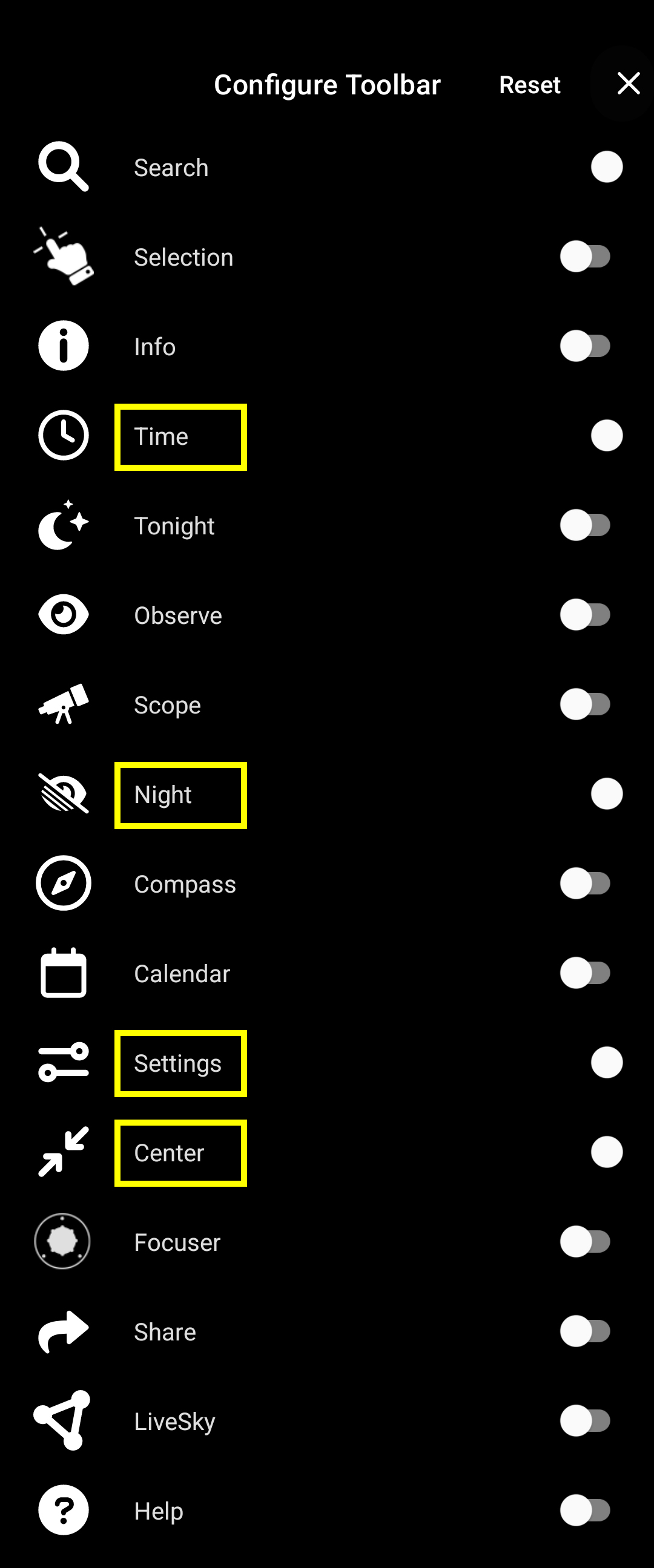Enable the Selection toolbar toggle

(x=586, y=256)
